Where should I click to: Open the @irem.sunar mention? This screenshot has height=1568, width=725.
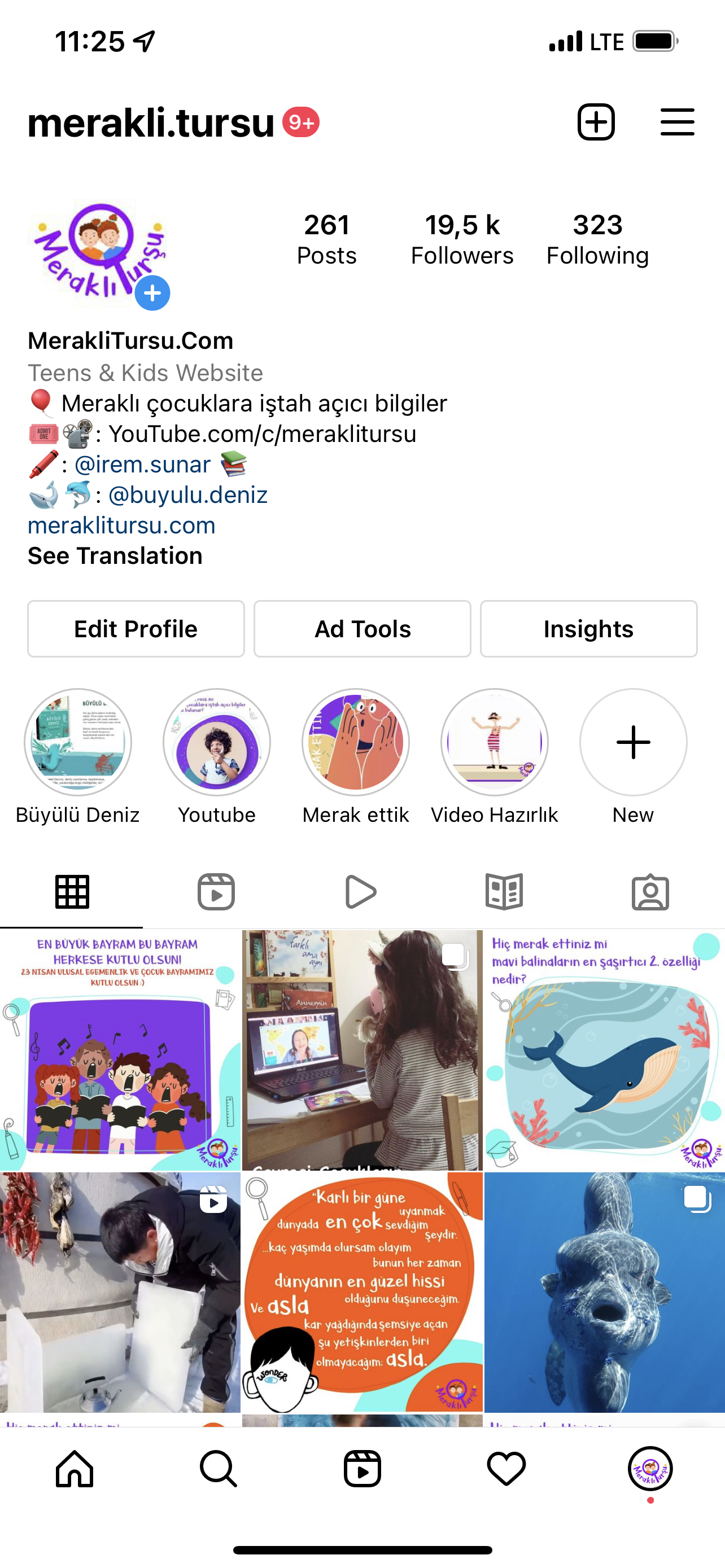142,465
